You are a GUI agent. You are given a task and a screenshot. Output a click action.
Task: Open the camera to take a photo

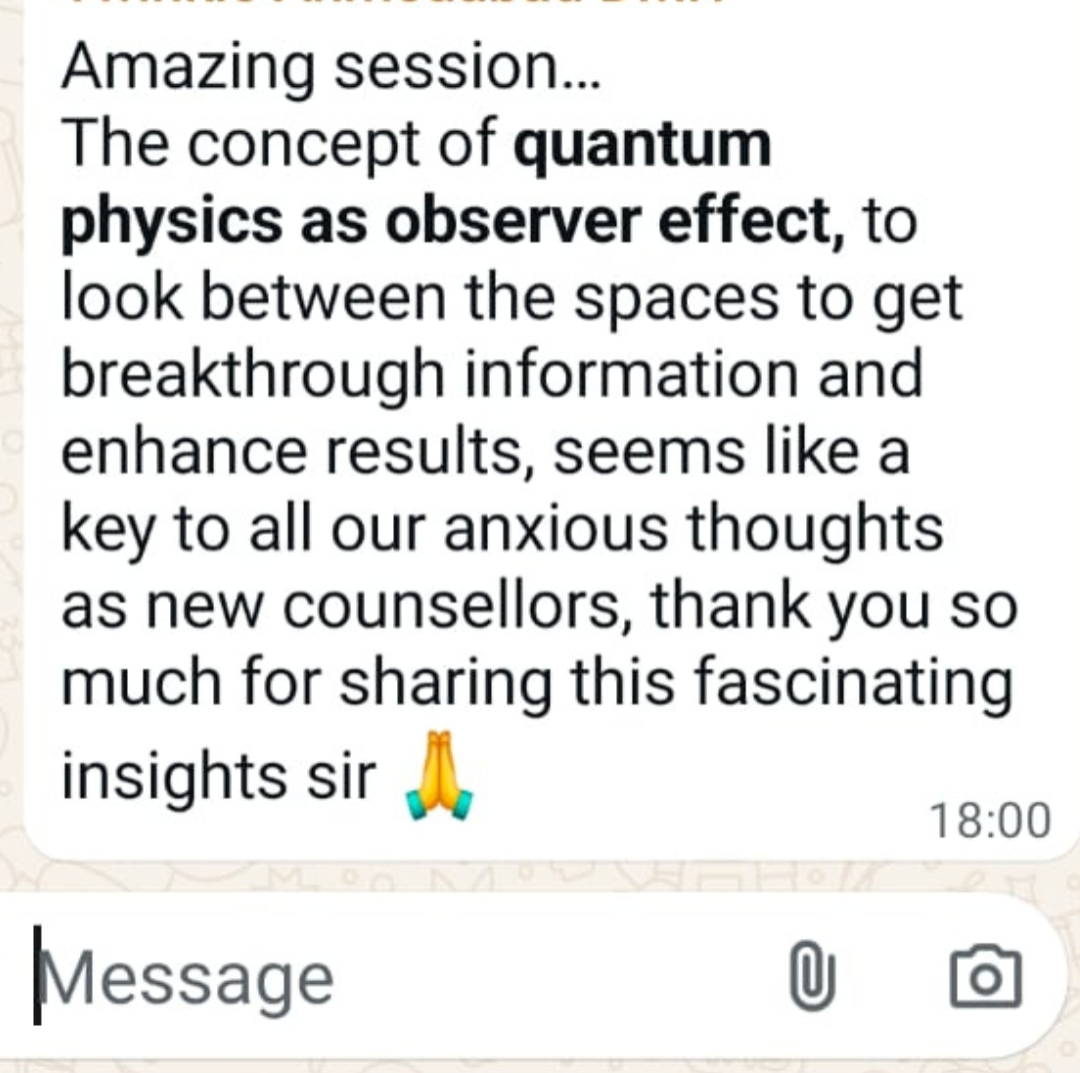pyautogui.click(x=985, y=977)
